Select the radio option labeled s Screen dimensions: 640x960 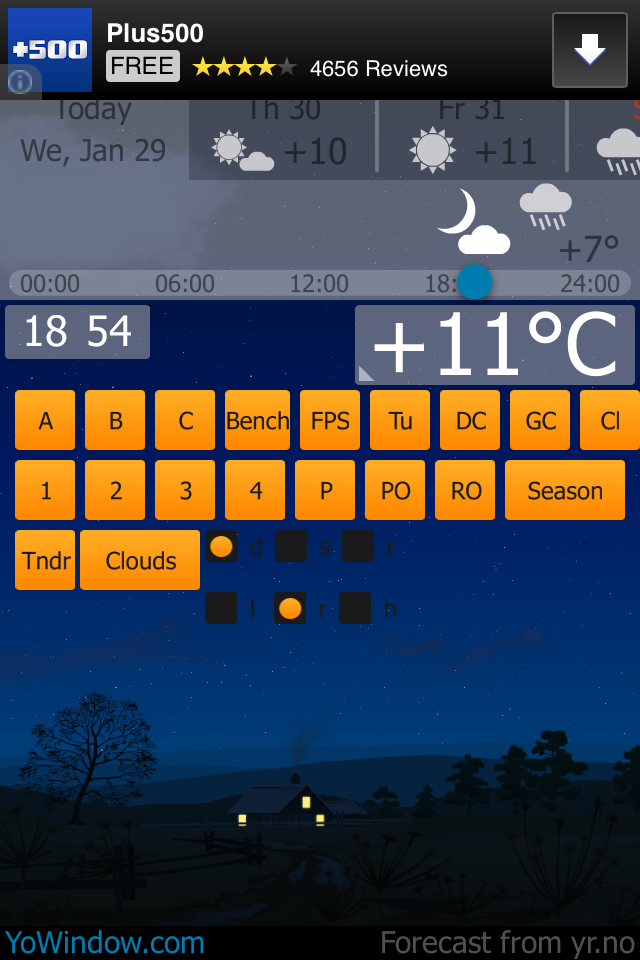click(291, 547)
